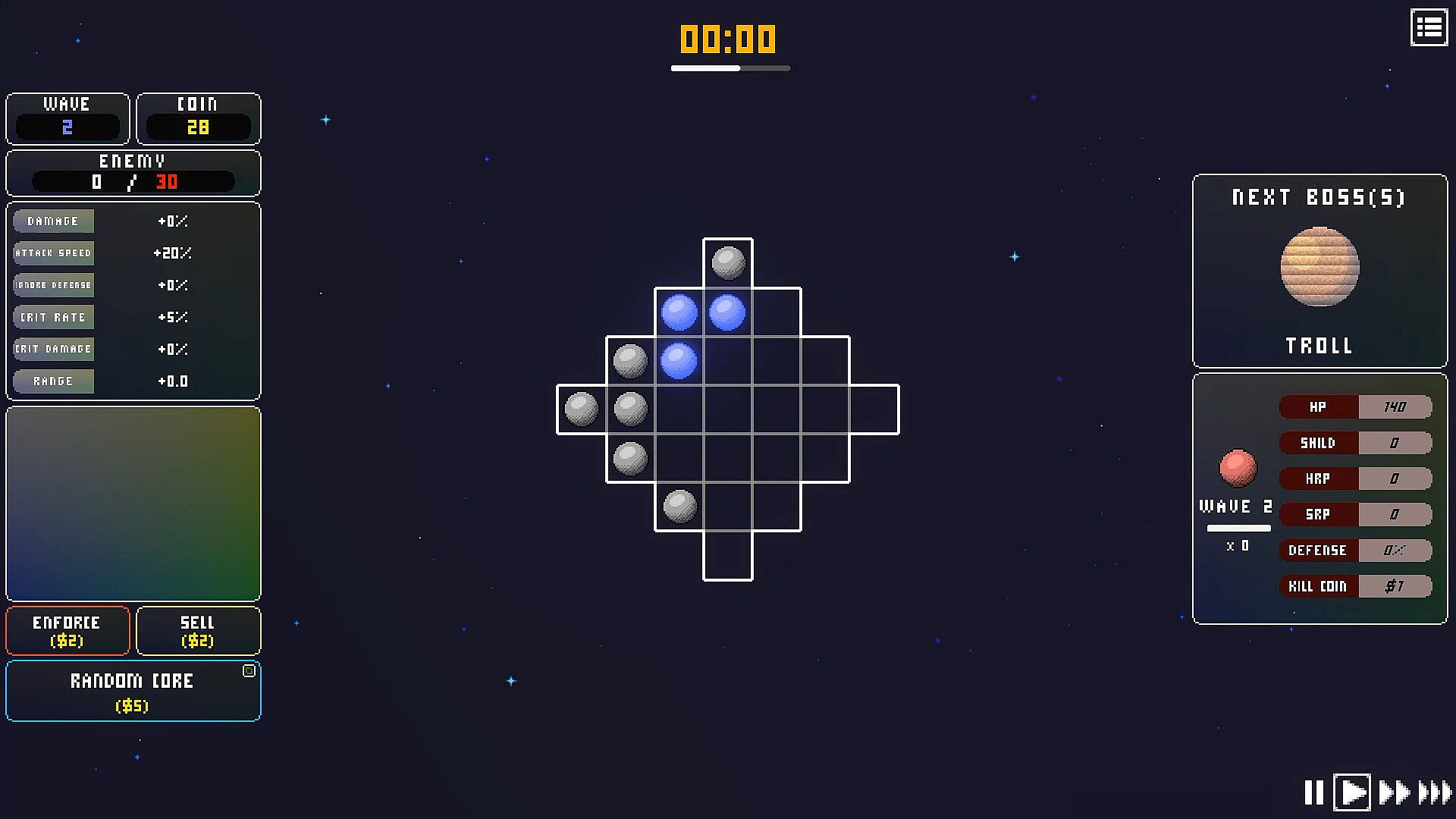Toggle the small checkbox on Random Core
This screenshot has height=819, width=1456.
(249, 670)
